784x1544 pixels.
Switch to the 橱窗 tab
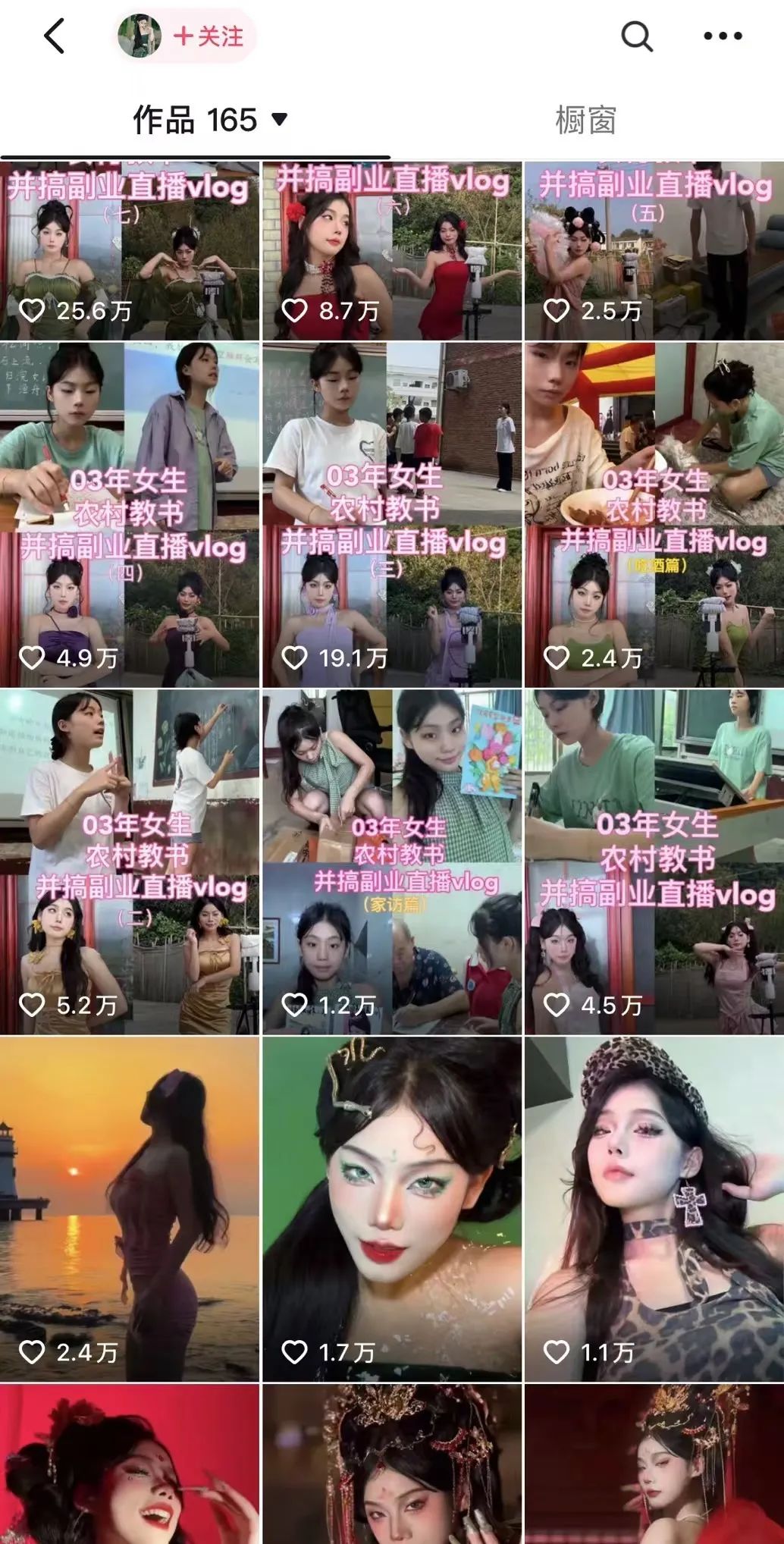(585, 120)
